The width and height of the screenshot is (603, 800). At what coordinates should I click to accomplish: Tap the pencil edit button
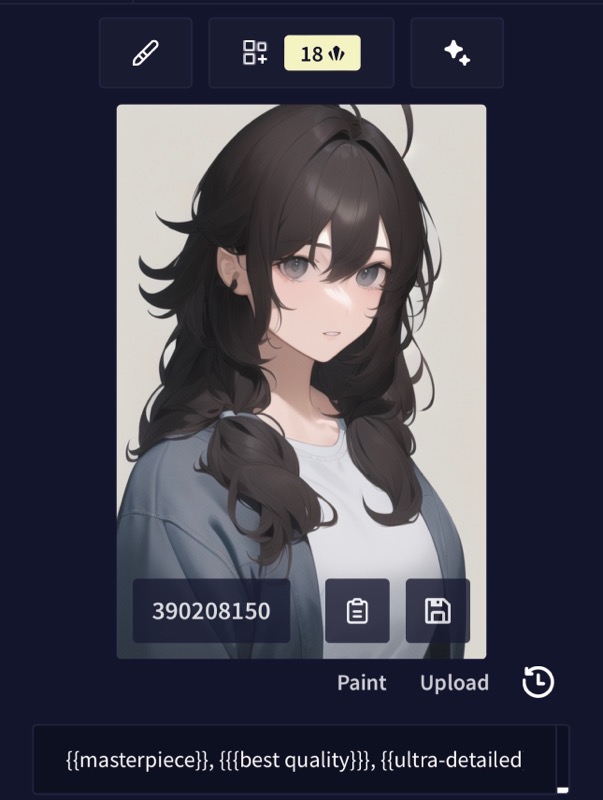click(146, 53)
